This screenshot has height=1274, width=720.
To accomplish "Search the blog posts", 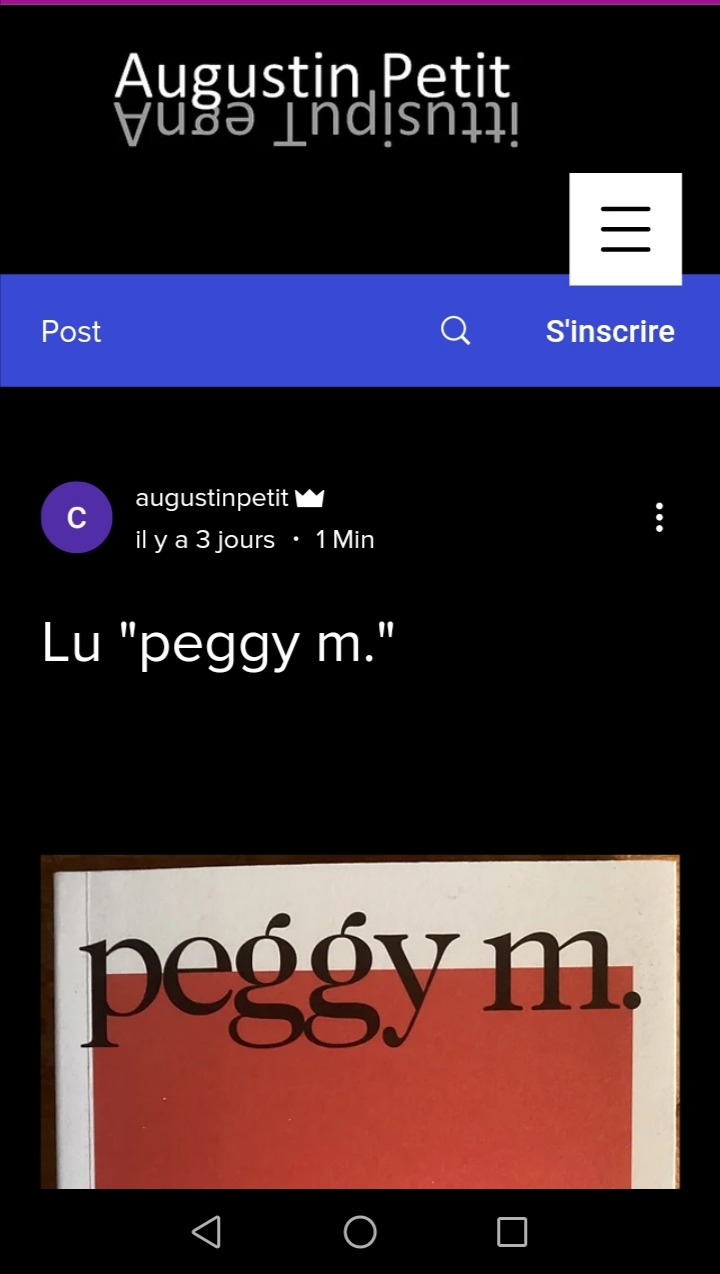I will (x=455, y=331).
